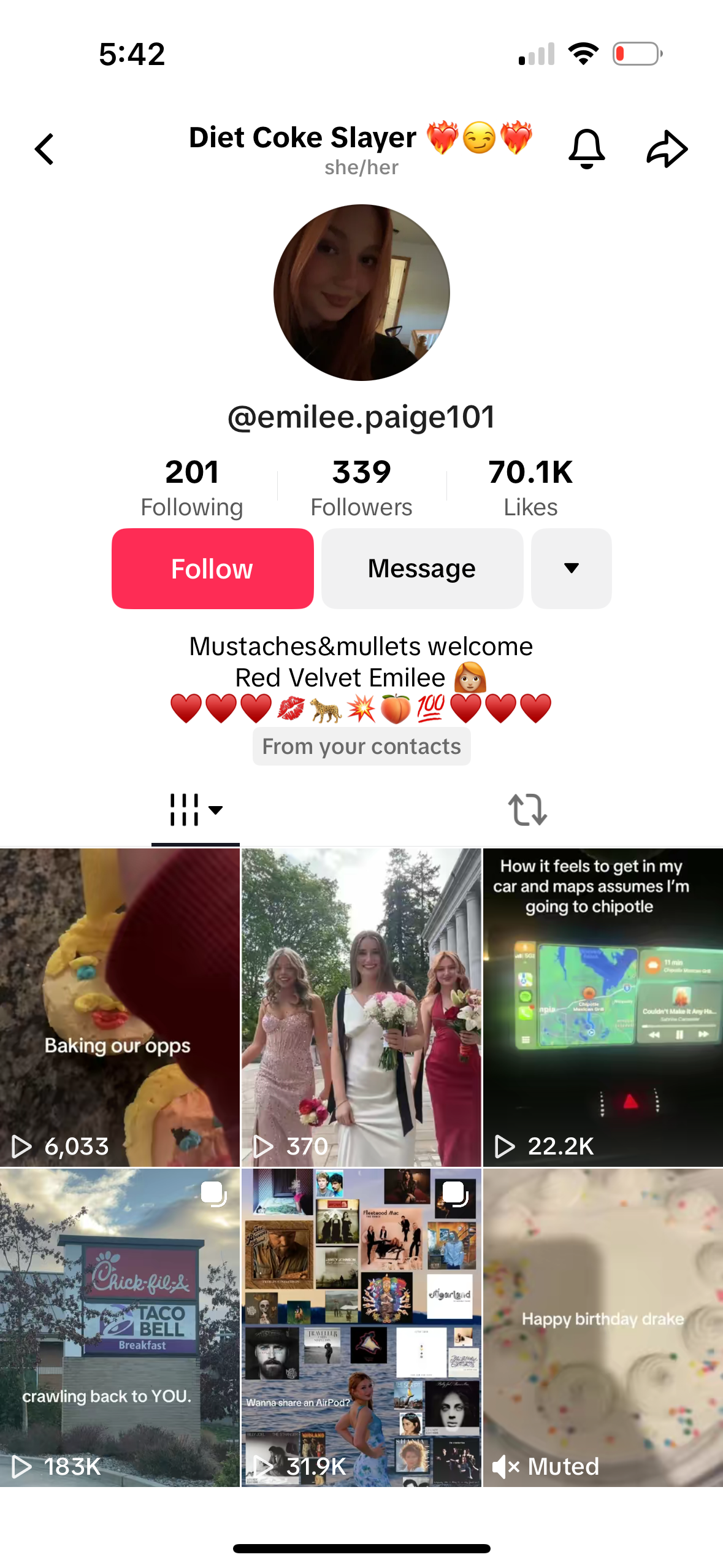Open the 'crawling back to YOU' post
Screen dimensions: 723x1568
click(120, 1328)
